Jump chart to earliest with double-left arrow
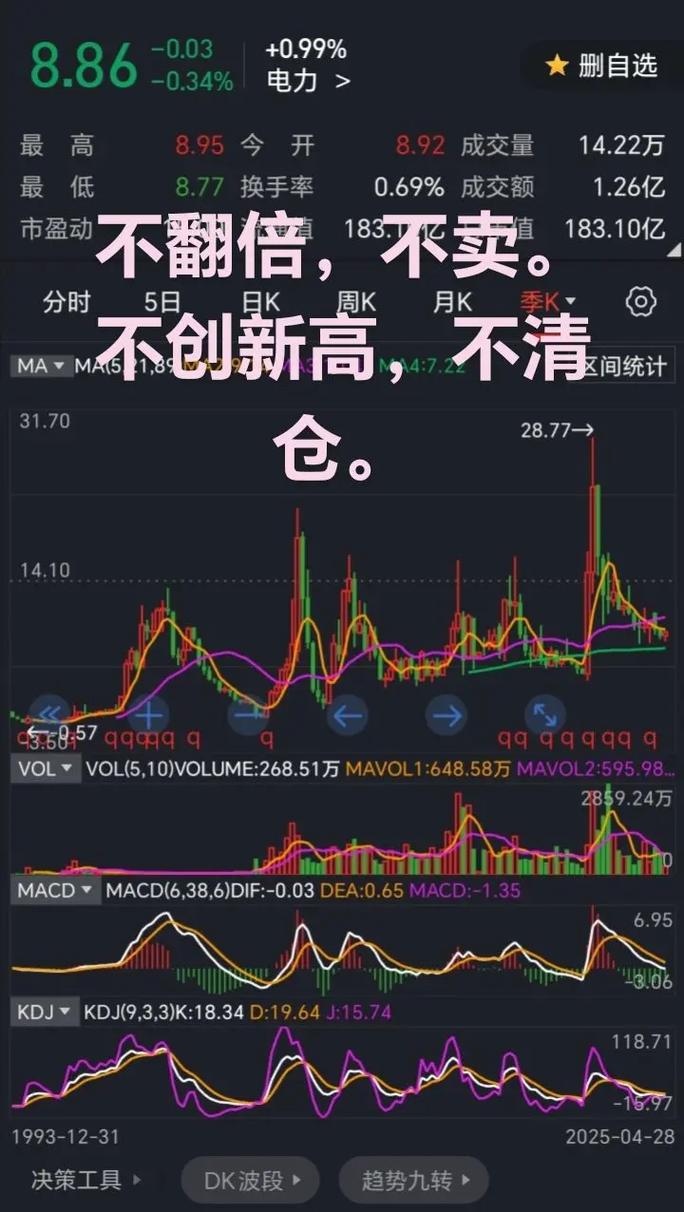 pyautogui.click(x=46, y=714)
